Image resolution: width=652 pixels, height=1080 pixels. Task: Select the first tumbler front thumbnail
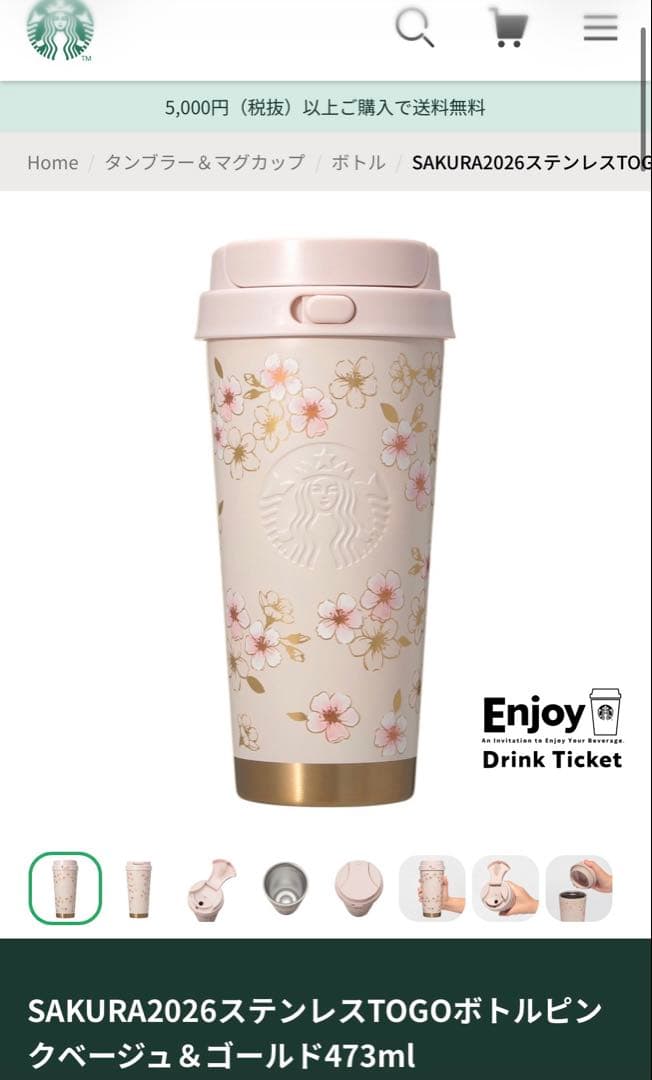(65, 888)
